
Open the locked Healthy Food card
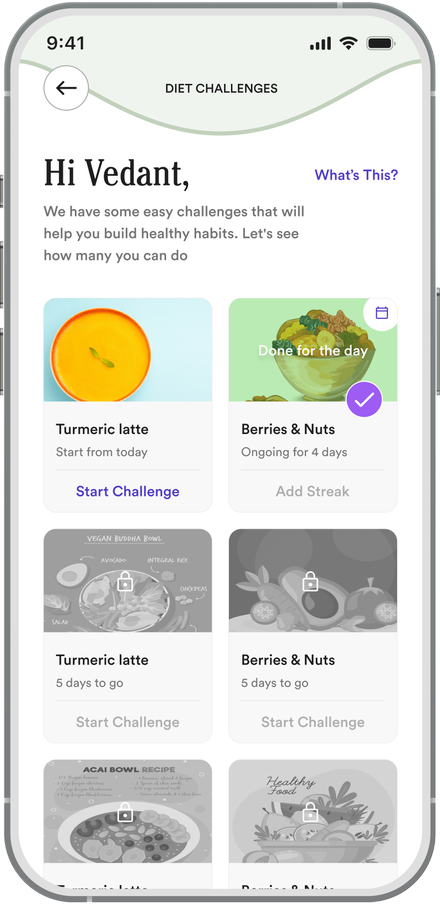[x=312, y=823]
